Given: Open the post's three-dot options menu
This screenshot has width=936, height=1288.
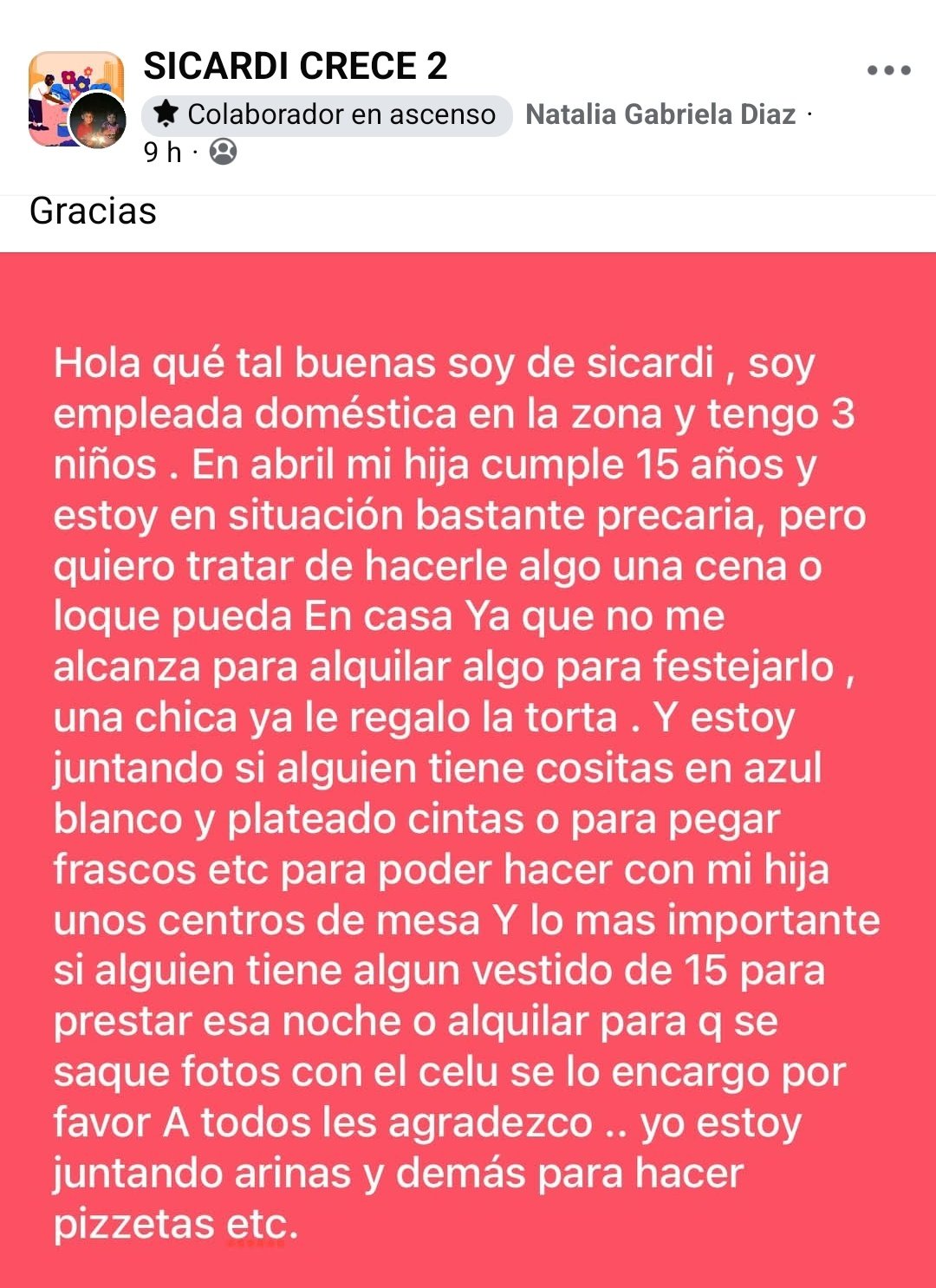Looking at the screenshot, I should click(888, 70).
